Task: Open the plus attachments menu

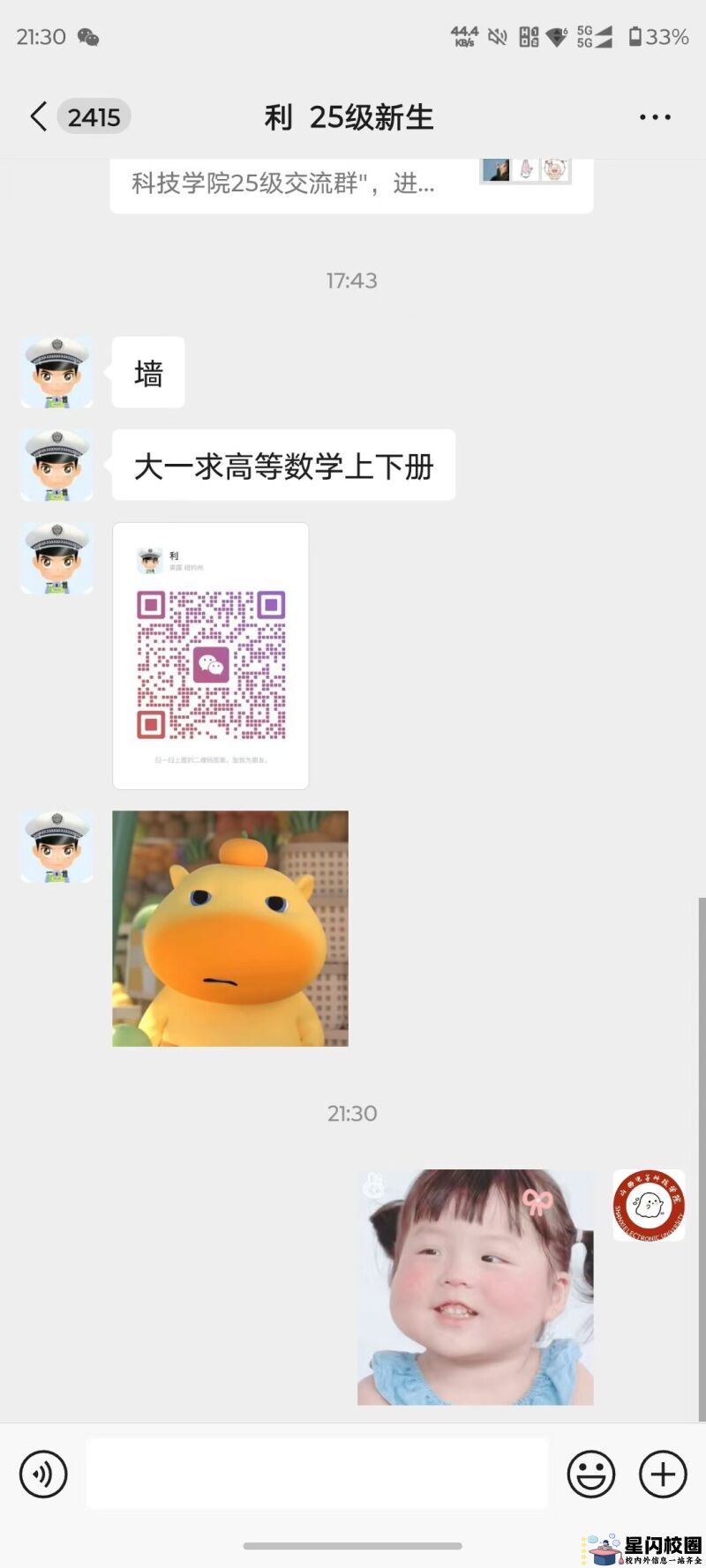Action: [663, 1474]
